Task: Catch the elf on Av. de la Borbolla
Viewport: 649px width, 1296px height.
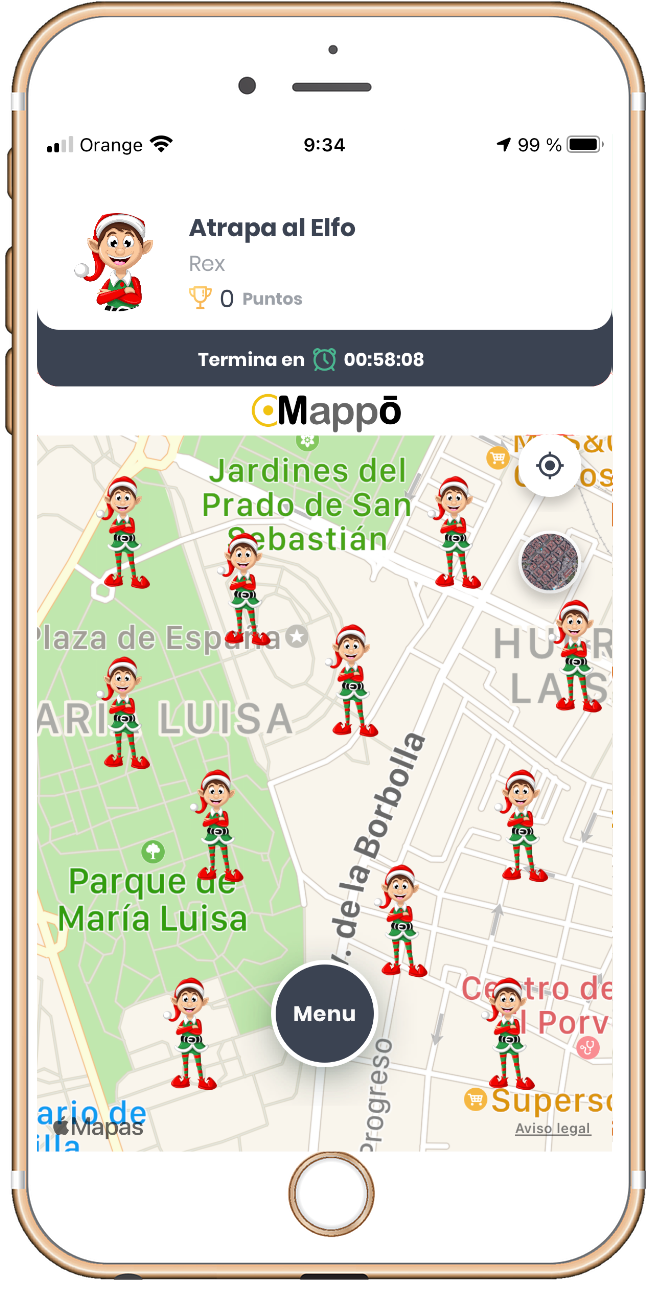Action: (x=401, y=921)
